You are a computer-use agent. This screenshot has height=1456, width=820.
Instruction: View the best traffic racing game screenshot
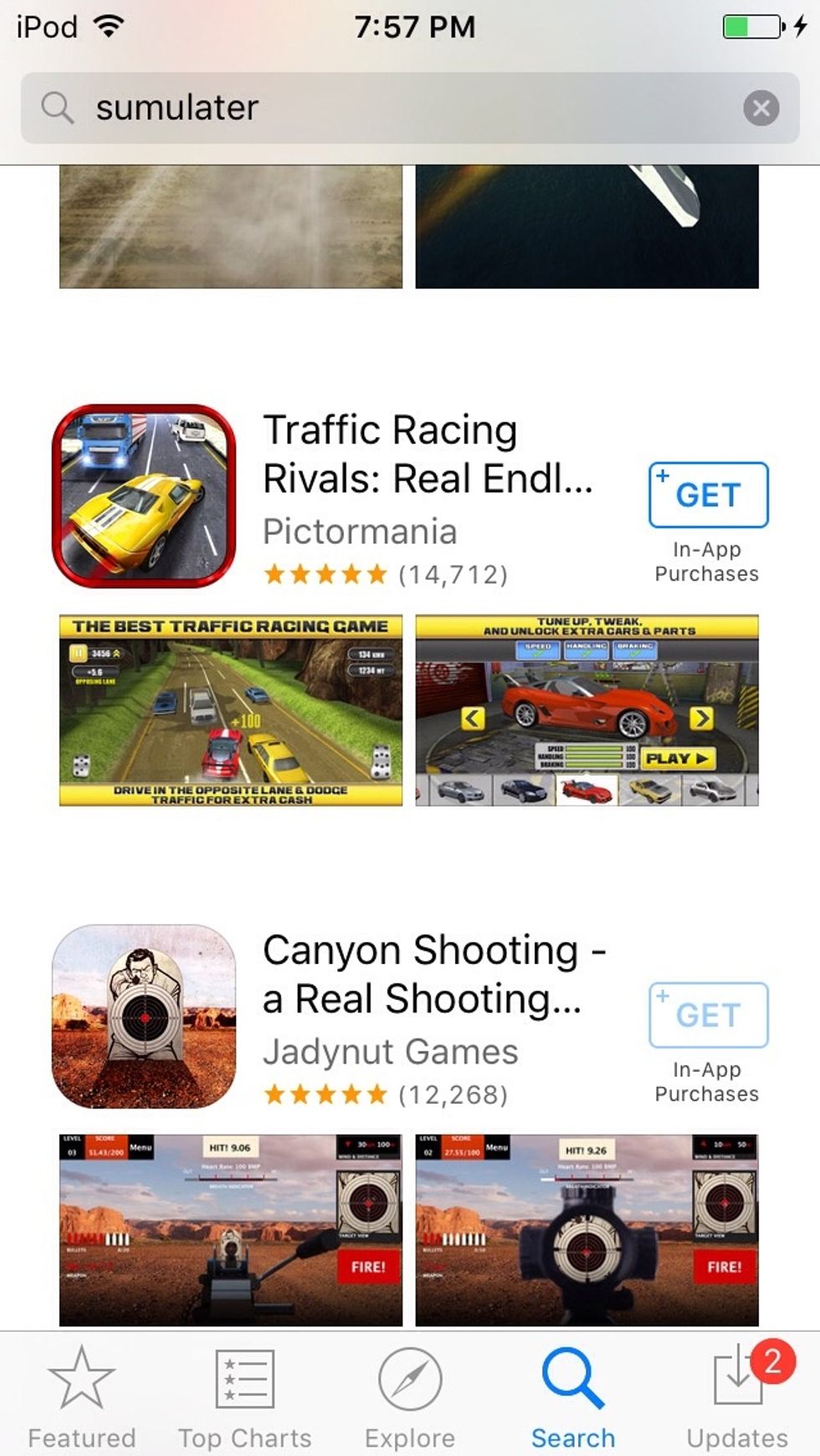[231, 710]
